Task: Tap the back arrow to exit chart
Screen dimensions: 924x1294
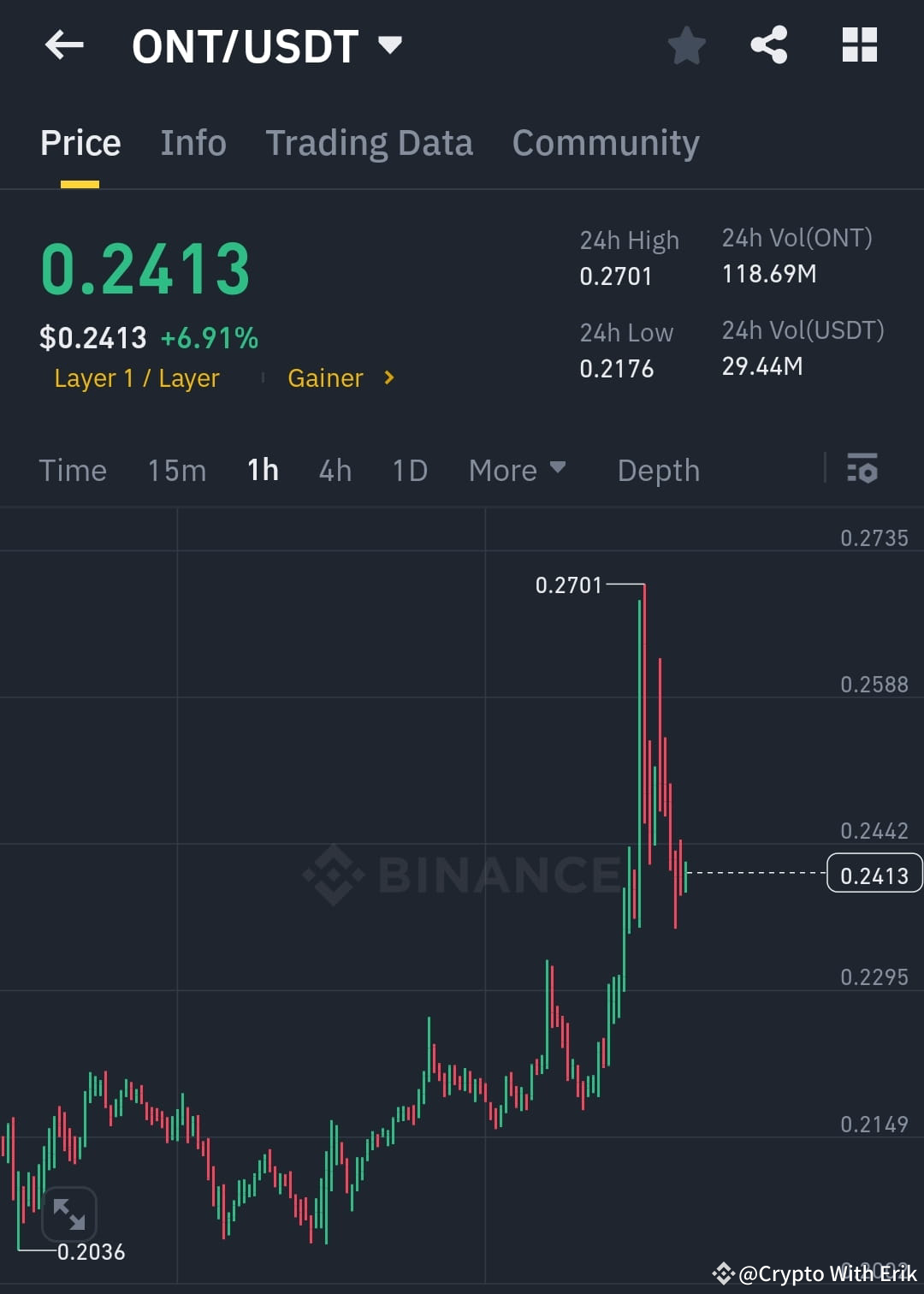Action: point(64,45)
